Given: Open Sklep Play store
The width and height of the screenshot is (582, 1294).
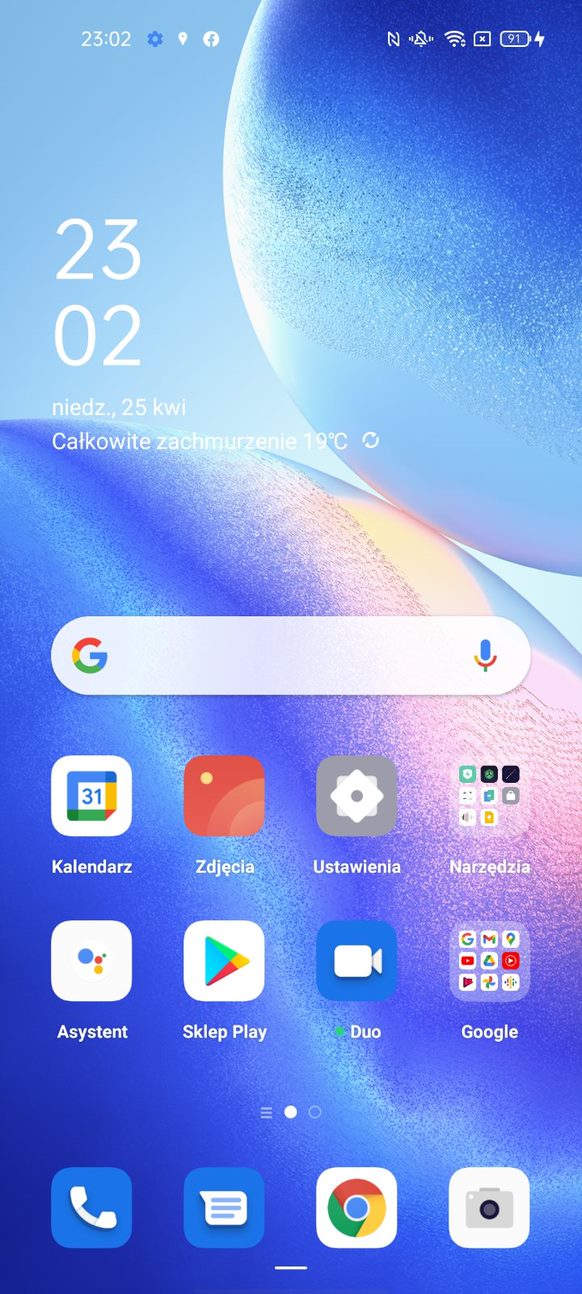Looking at the screenshot, I should pos(224,961).
